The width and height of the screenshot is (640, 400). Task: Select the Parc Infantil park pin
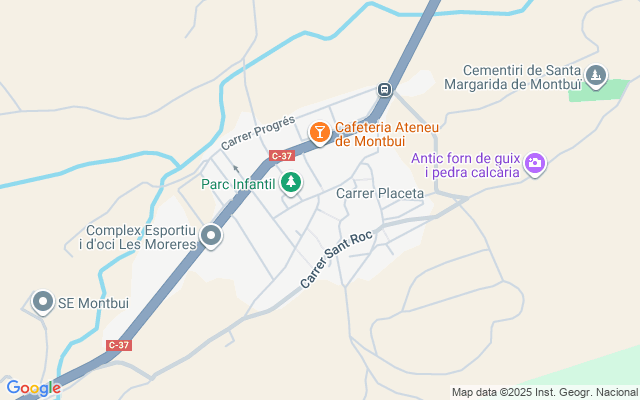[x=291, y=183]
